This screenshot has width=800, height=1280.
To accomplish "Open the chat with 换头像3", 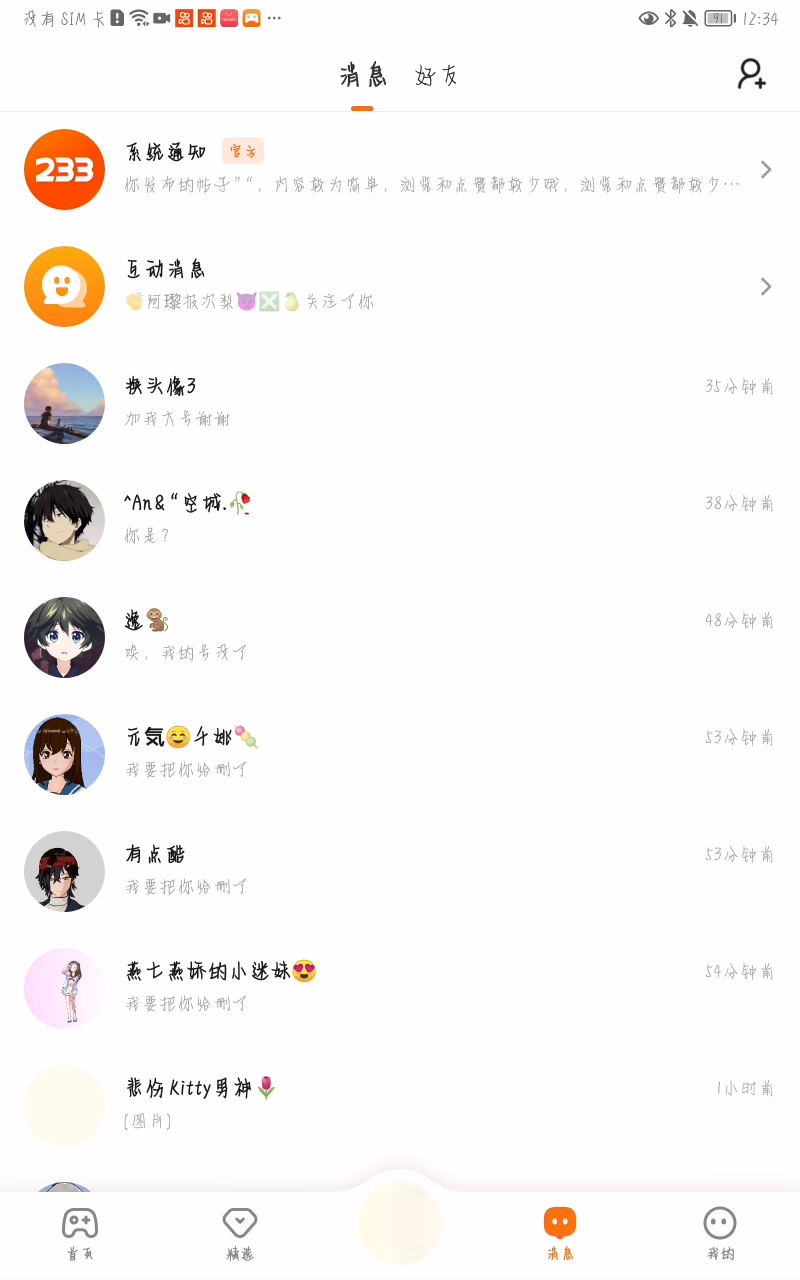I will point(400,403).
